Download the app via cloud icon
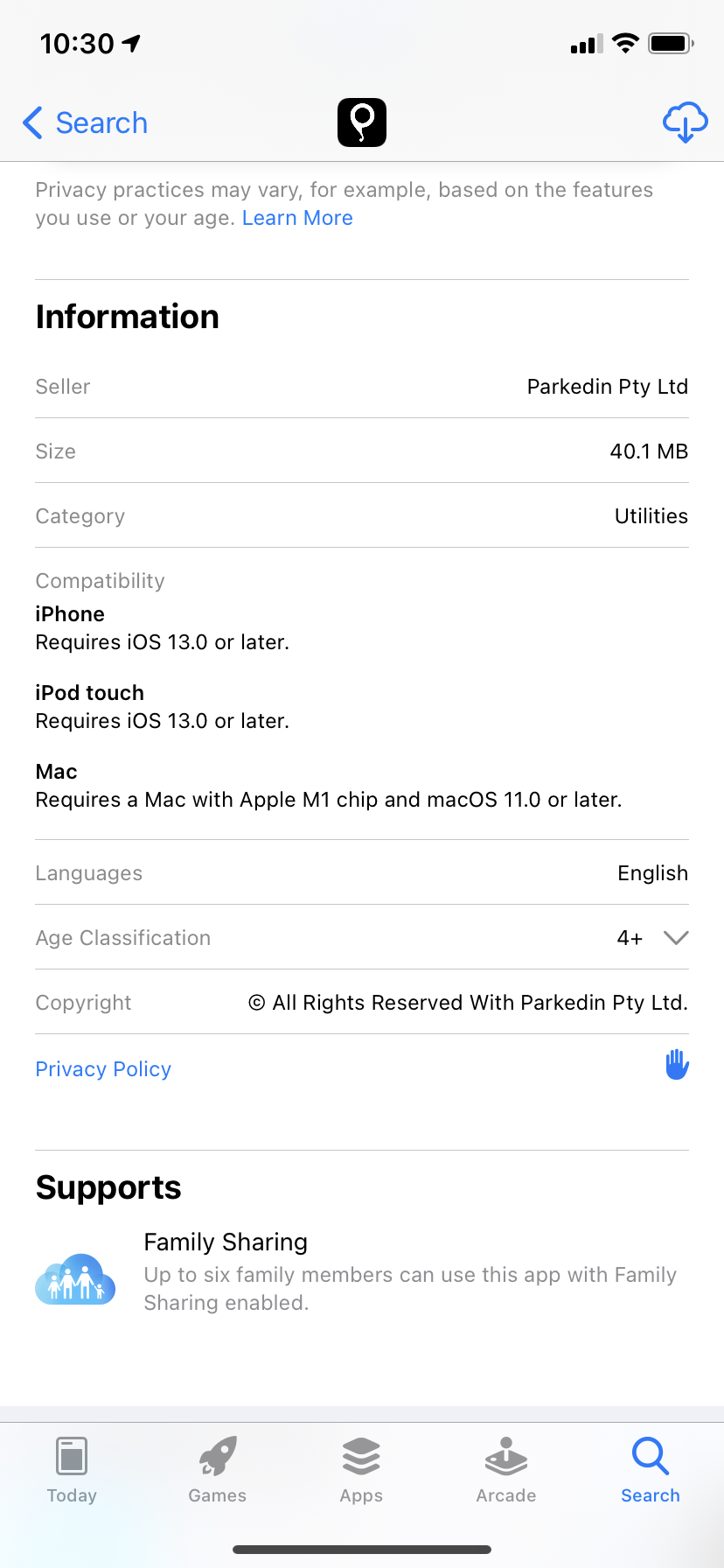 click(685, 122)
